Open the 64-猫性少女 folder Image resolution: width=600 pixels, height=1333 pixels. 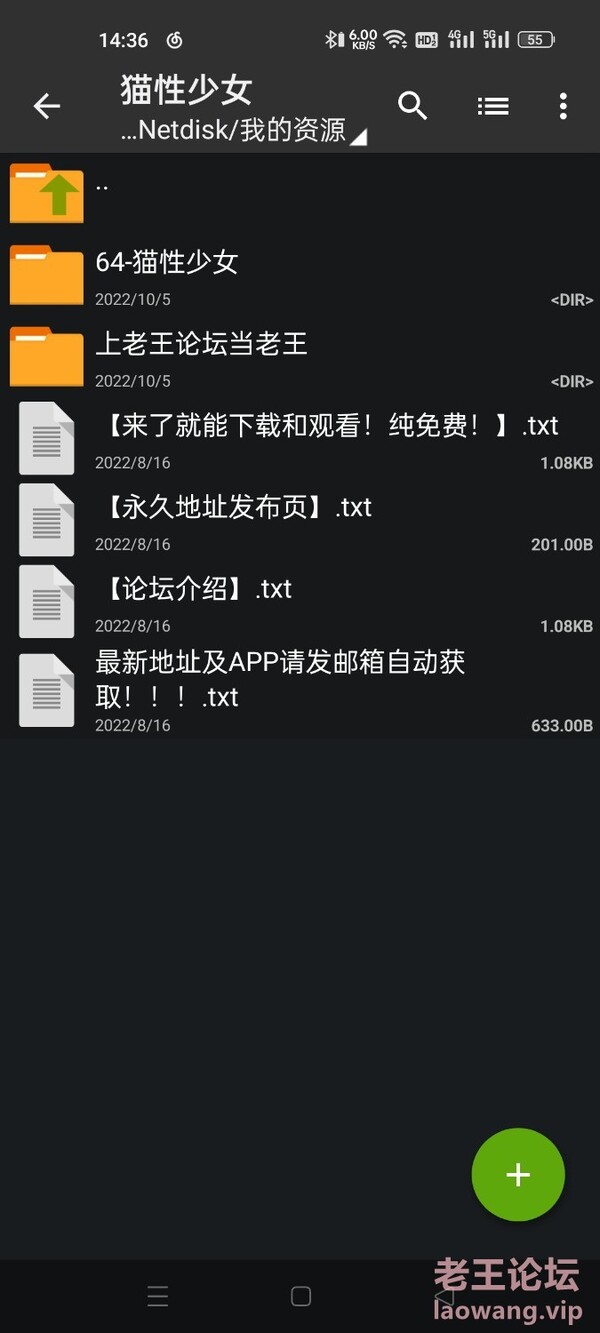(300, 274)
